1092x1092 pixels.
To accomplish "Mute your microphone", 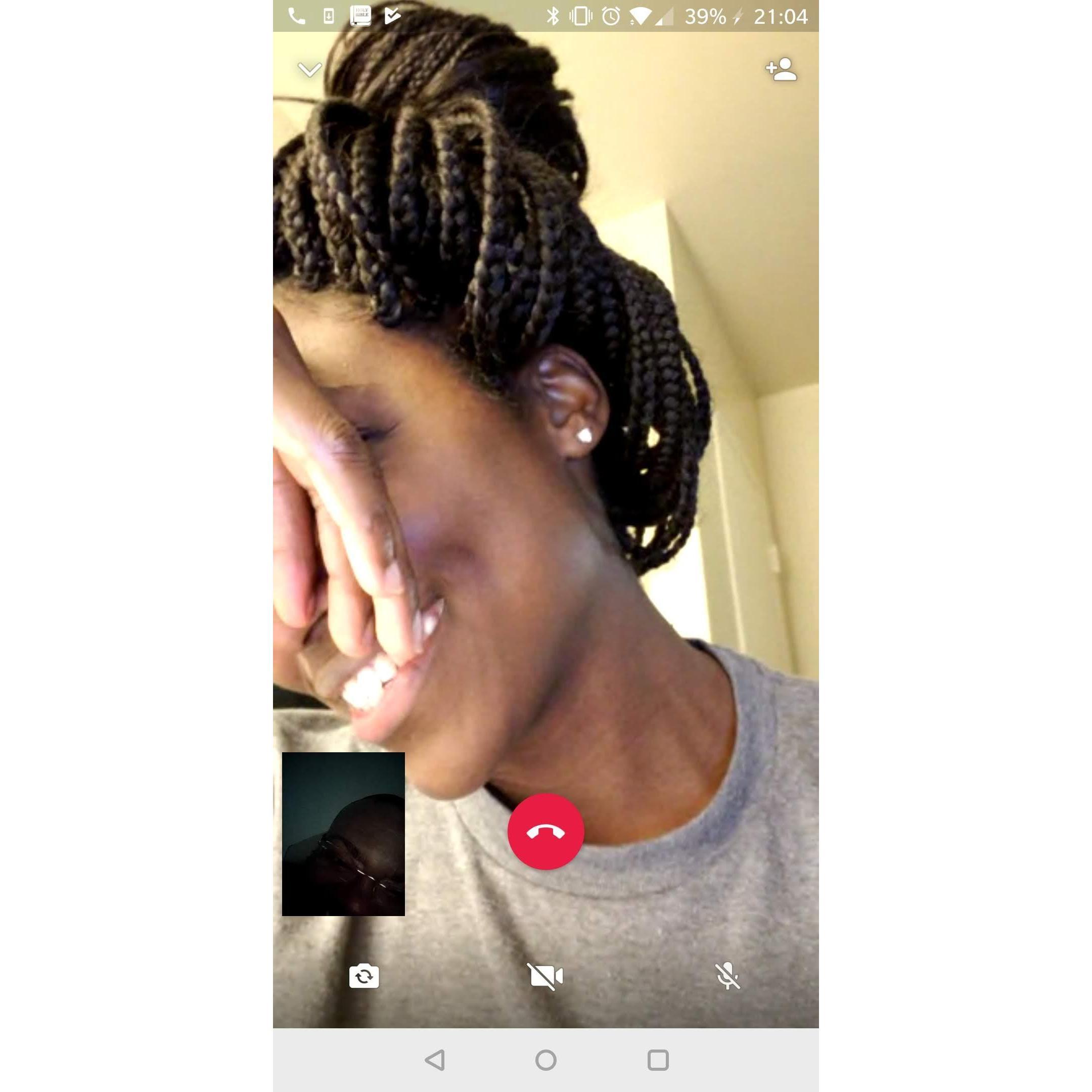I will [727, 976].
